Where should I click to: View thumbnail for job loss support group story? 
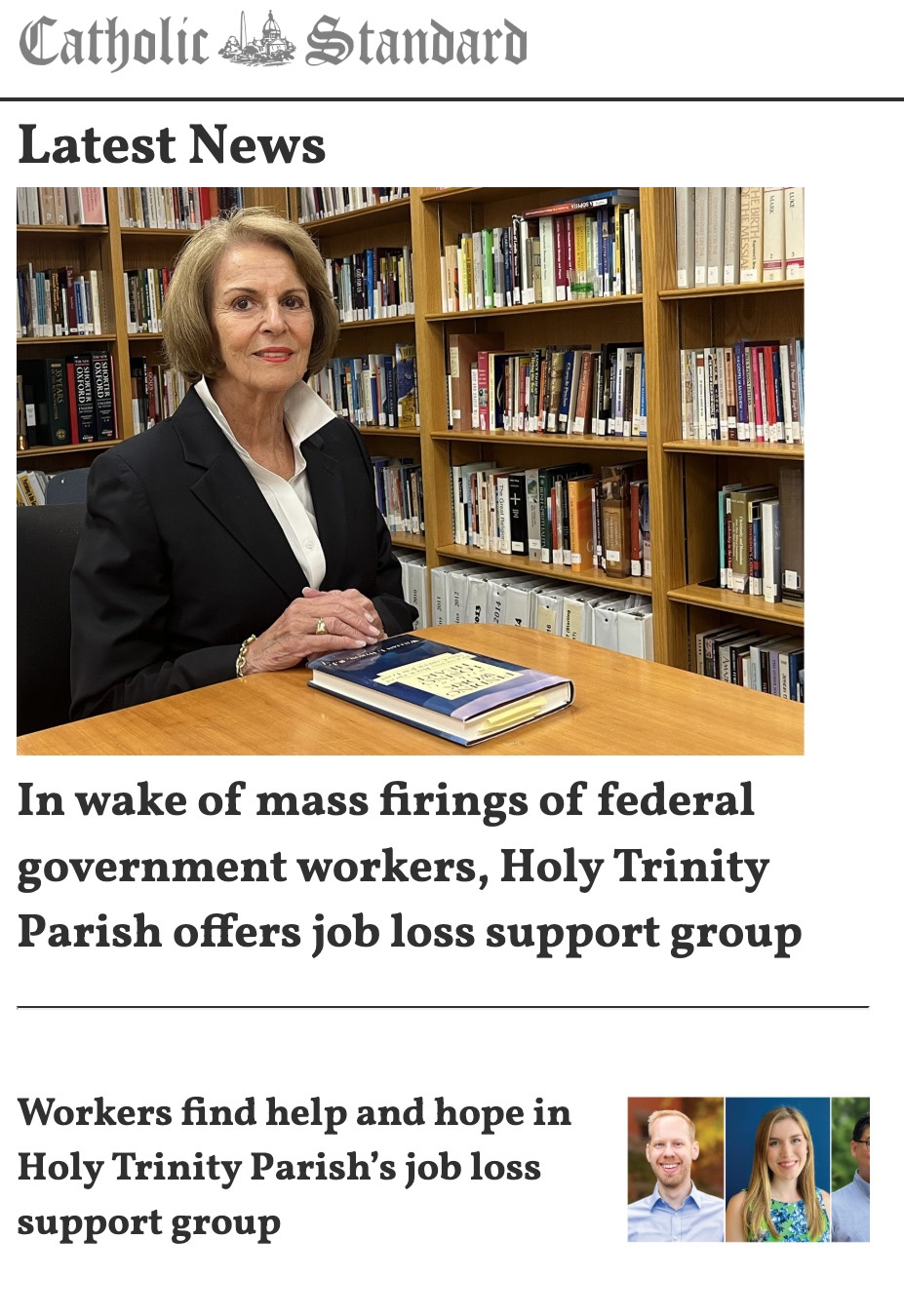coord(748,1169)
